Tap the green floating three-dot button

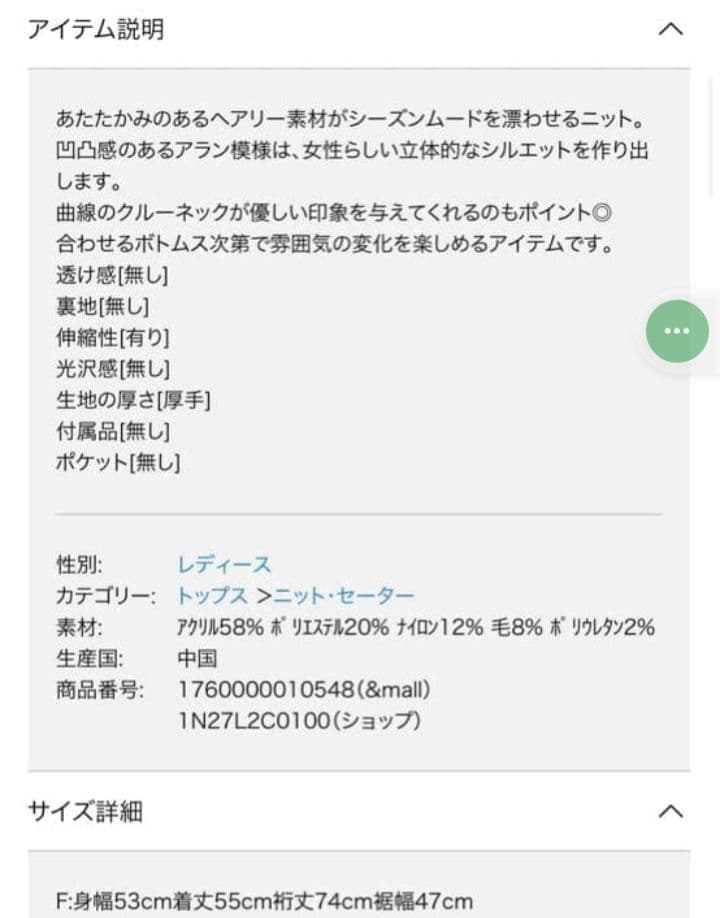[x=677, y=331]
